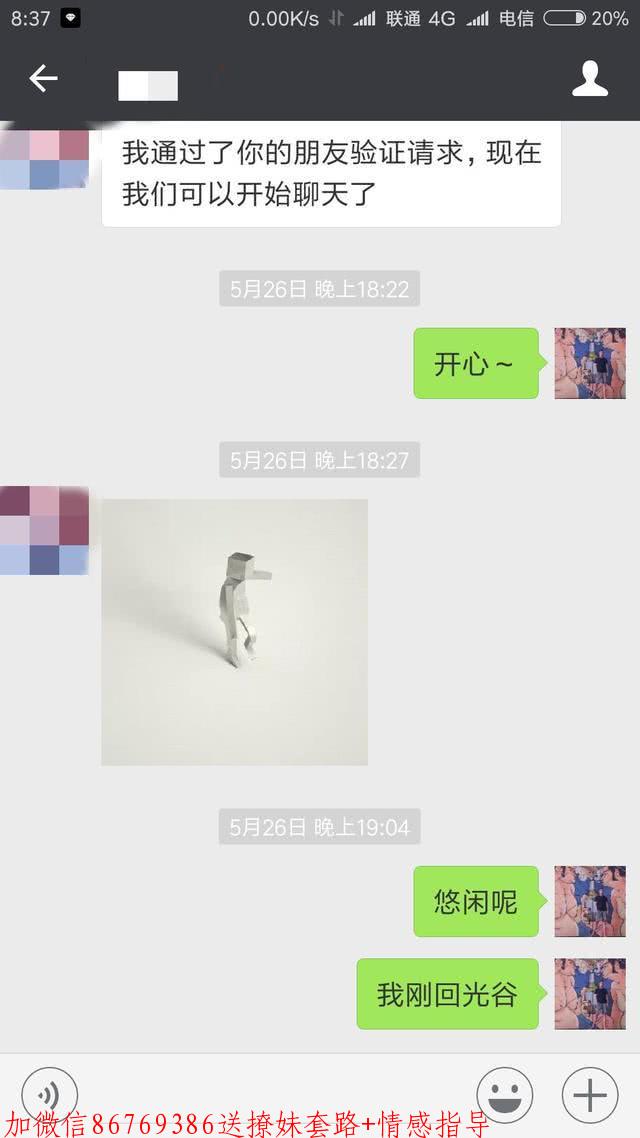This screenshot has height=1138, width=640.
Task: Open the plus attachment menu
Action: pos(590,1094)
